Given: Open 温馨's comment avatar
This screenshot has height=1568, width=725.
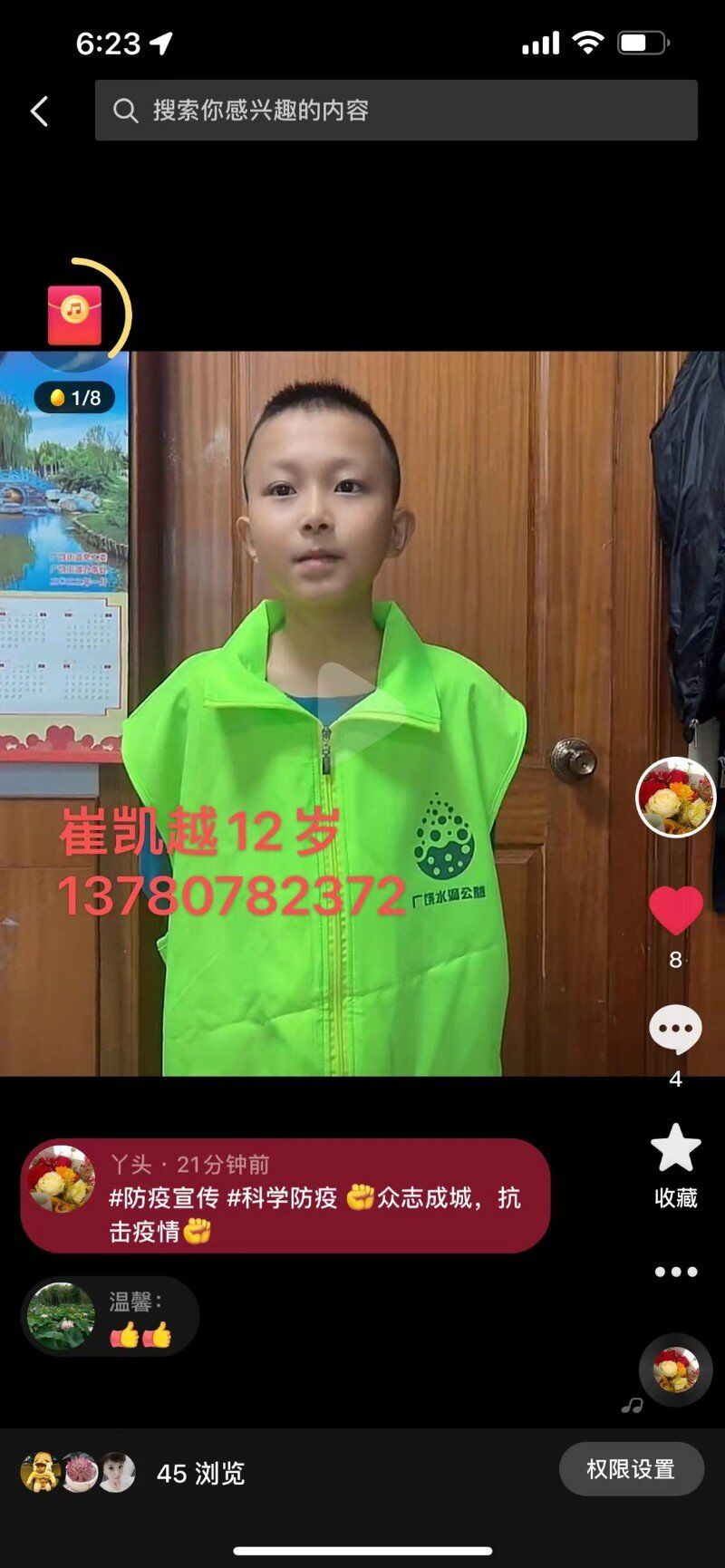Looking at the screenshot, I should [x=61, y=1316].
